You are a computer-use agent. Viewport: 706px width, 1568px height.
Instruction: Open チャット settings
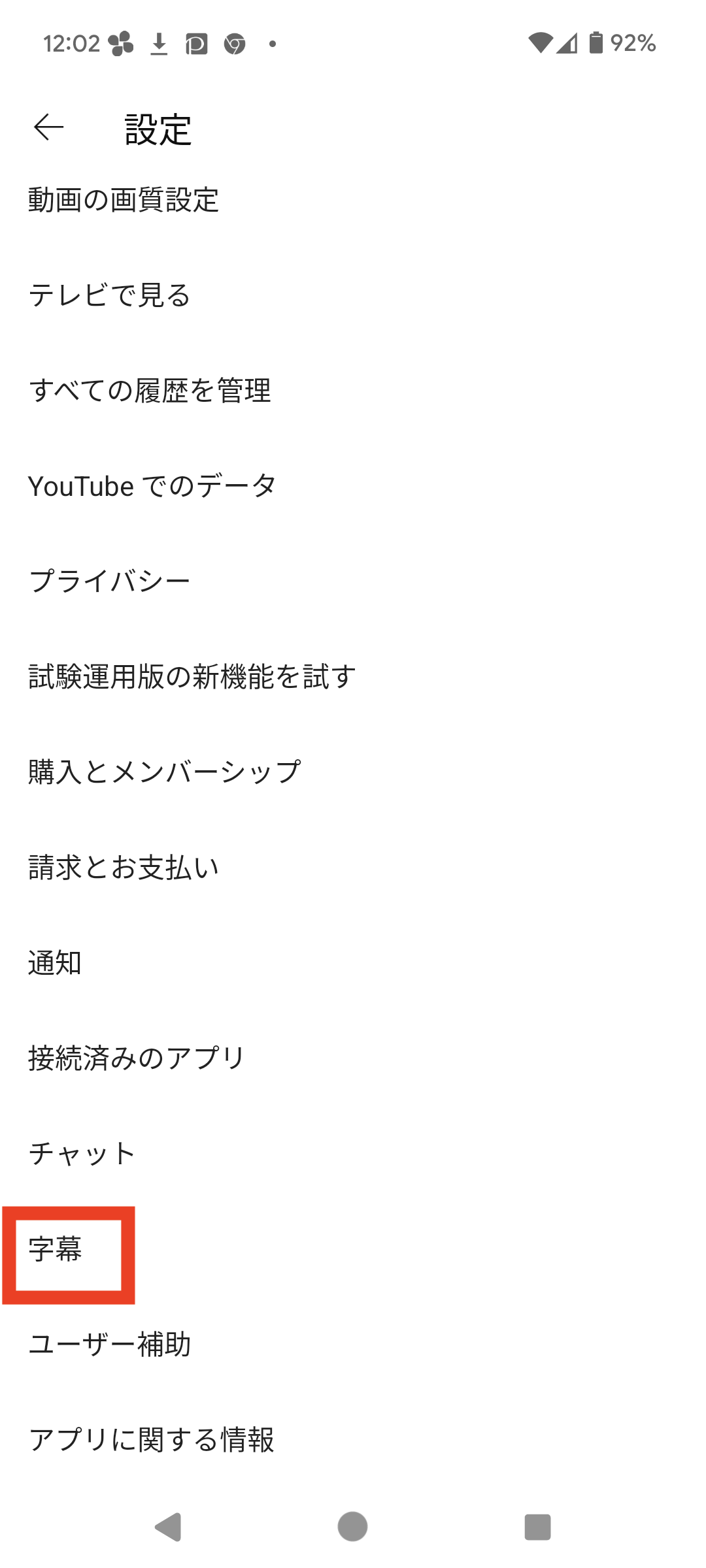82,1153
